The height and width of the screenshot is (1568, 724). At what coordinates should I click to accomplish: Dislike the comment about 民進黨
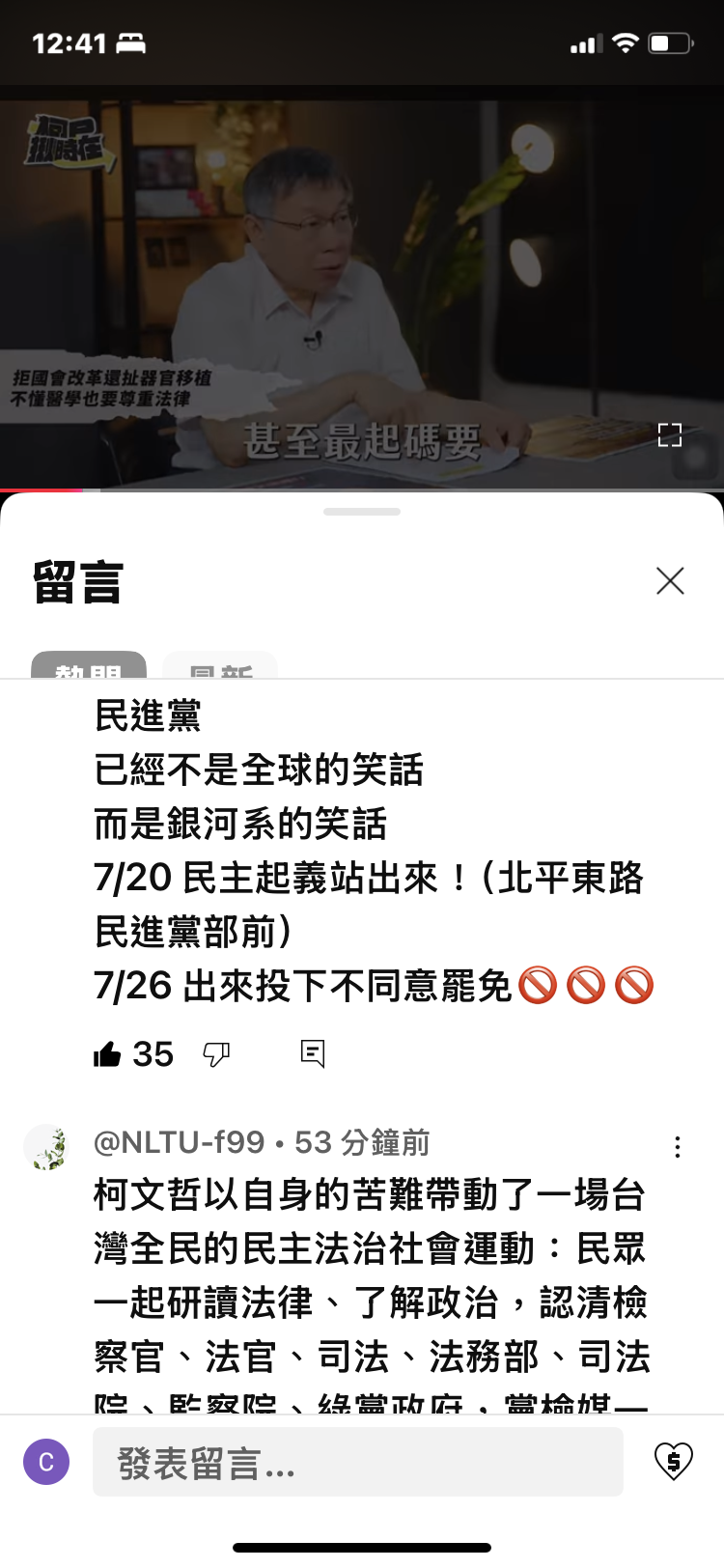tap(216, 1054)
